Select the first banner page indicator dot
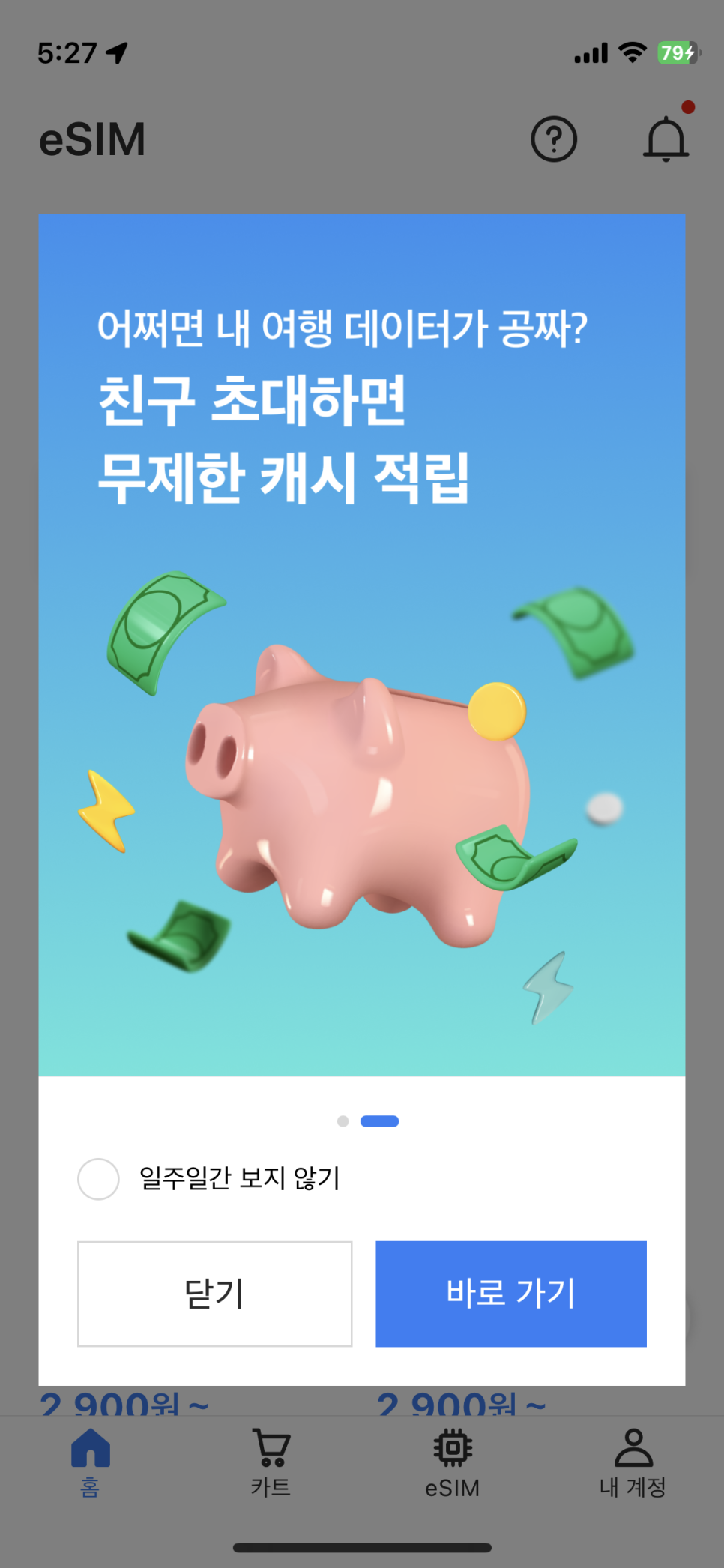The height and width of the screenshot is (1568, 724). tap(343, 1121)
